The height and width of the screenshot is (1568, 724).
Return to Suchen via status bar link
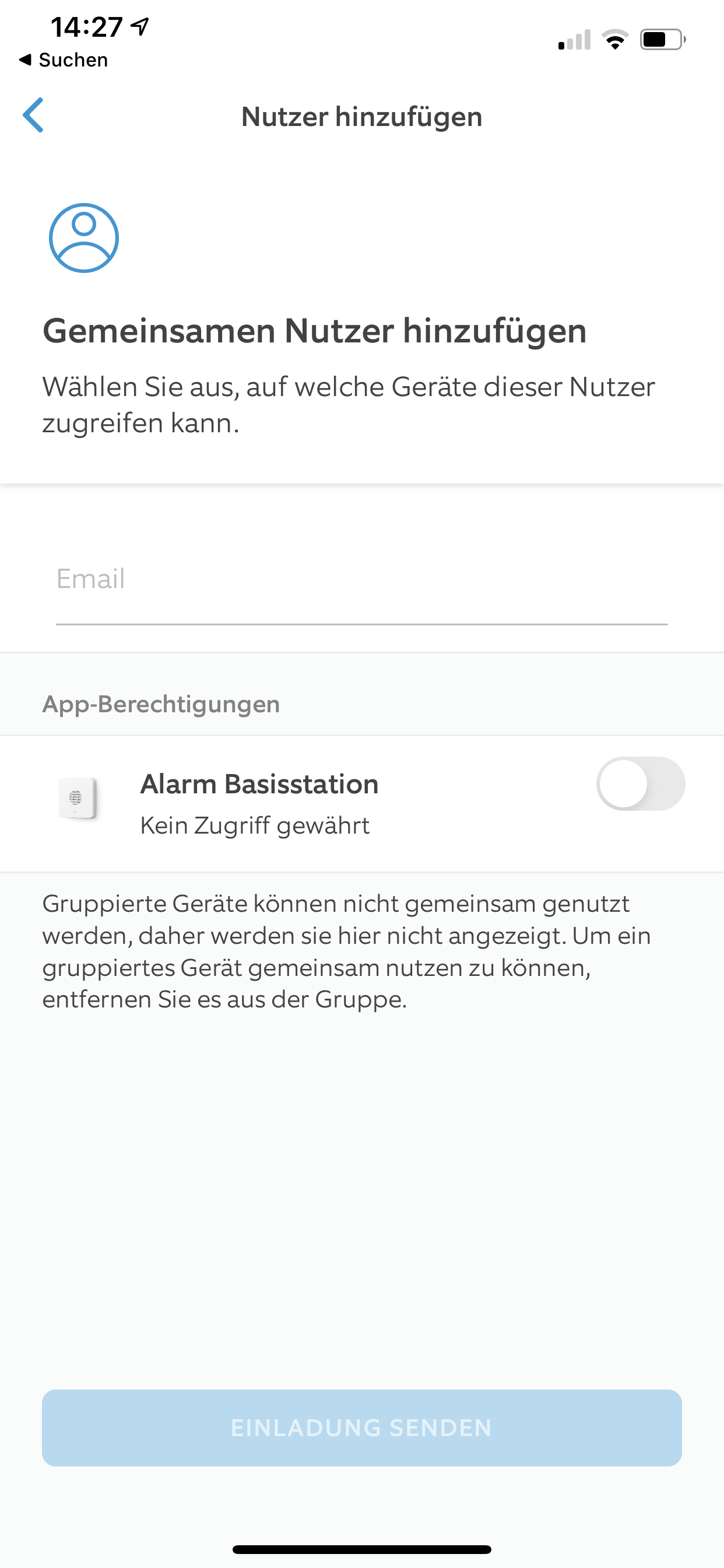point(64,60)
